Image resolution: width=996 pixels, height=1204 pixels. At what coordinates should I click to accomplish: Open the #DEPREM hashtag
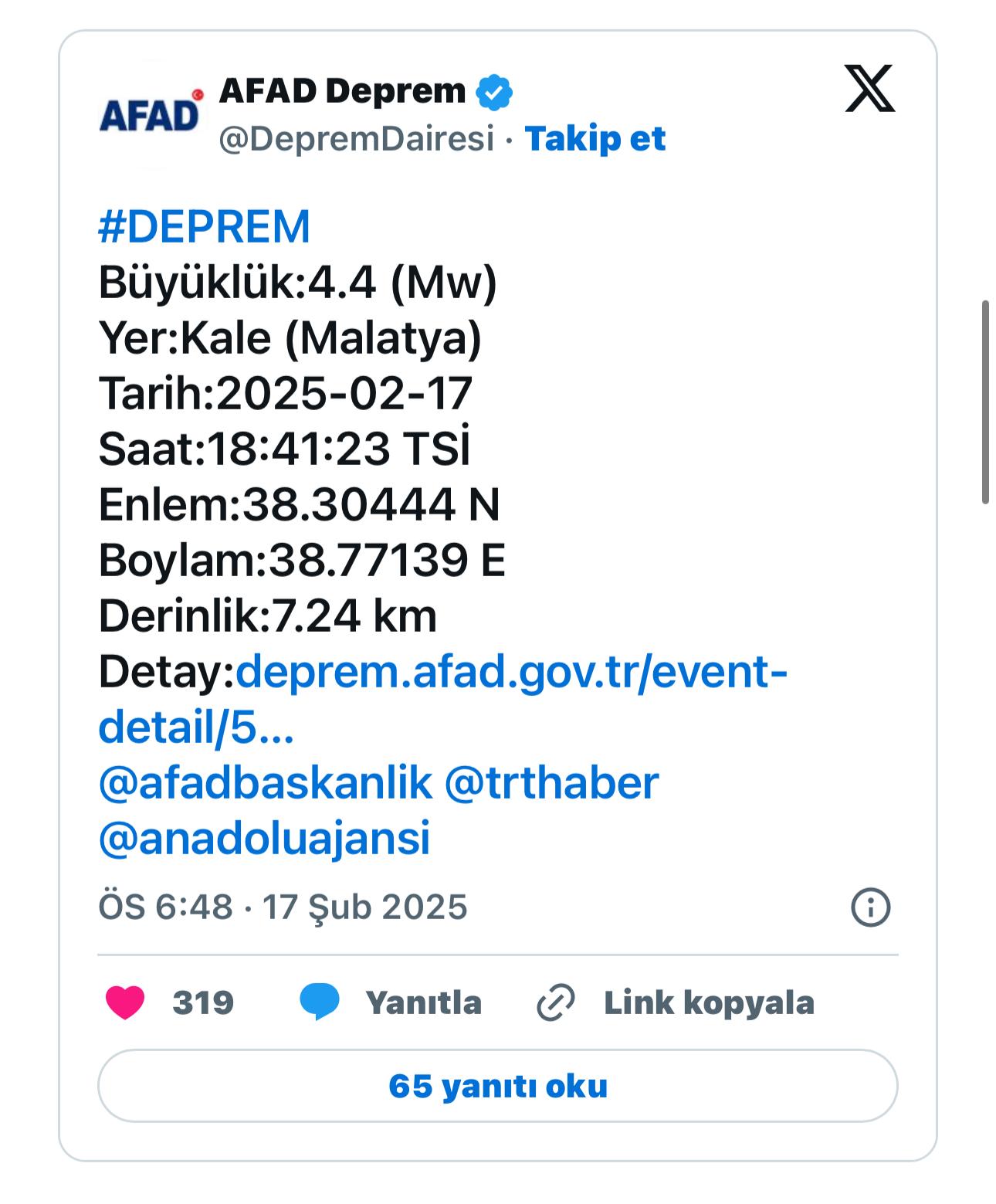(x=204, y=226)
